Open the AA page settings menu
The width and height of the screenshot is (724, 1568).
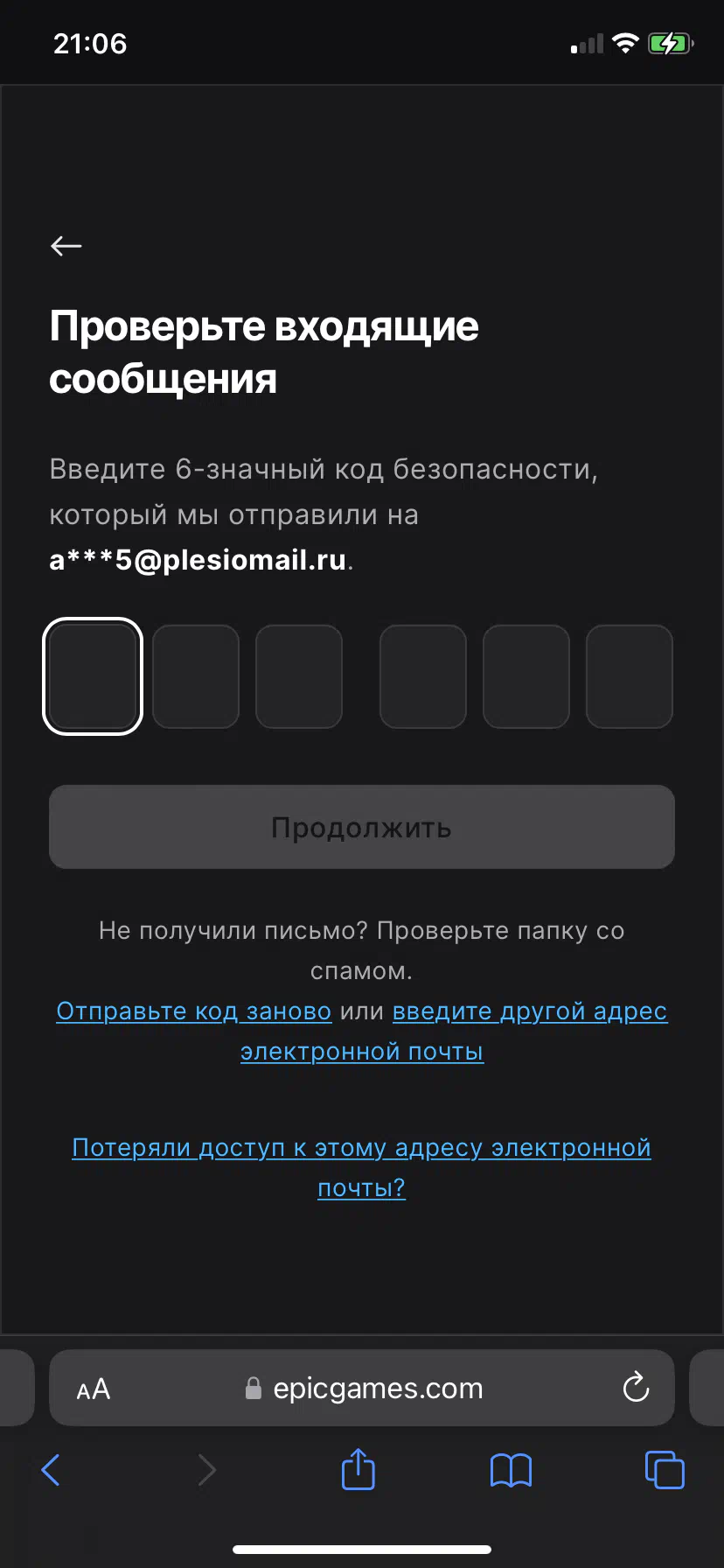pyautogui.click(x=94, y=1389)
